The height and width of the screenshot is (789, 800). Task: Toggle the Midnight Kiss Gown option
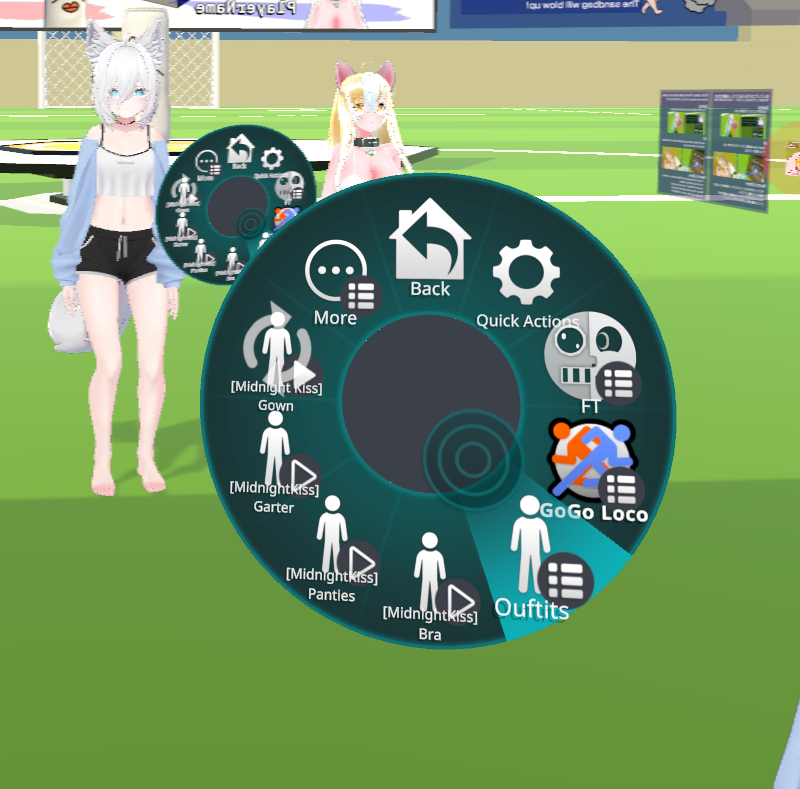(275, 360)
